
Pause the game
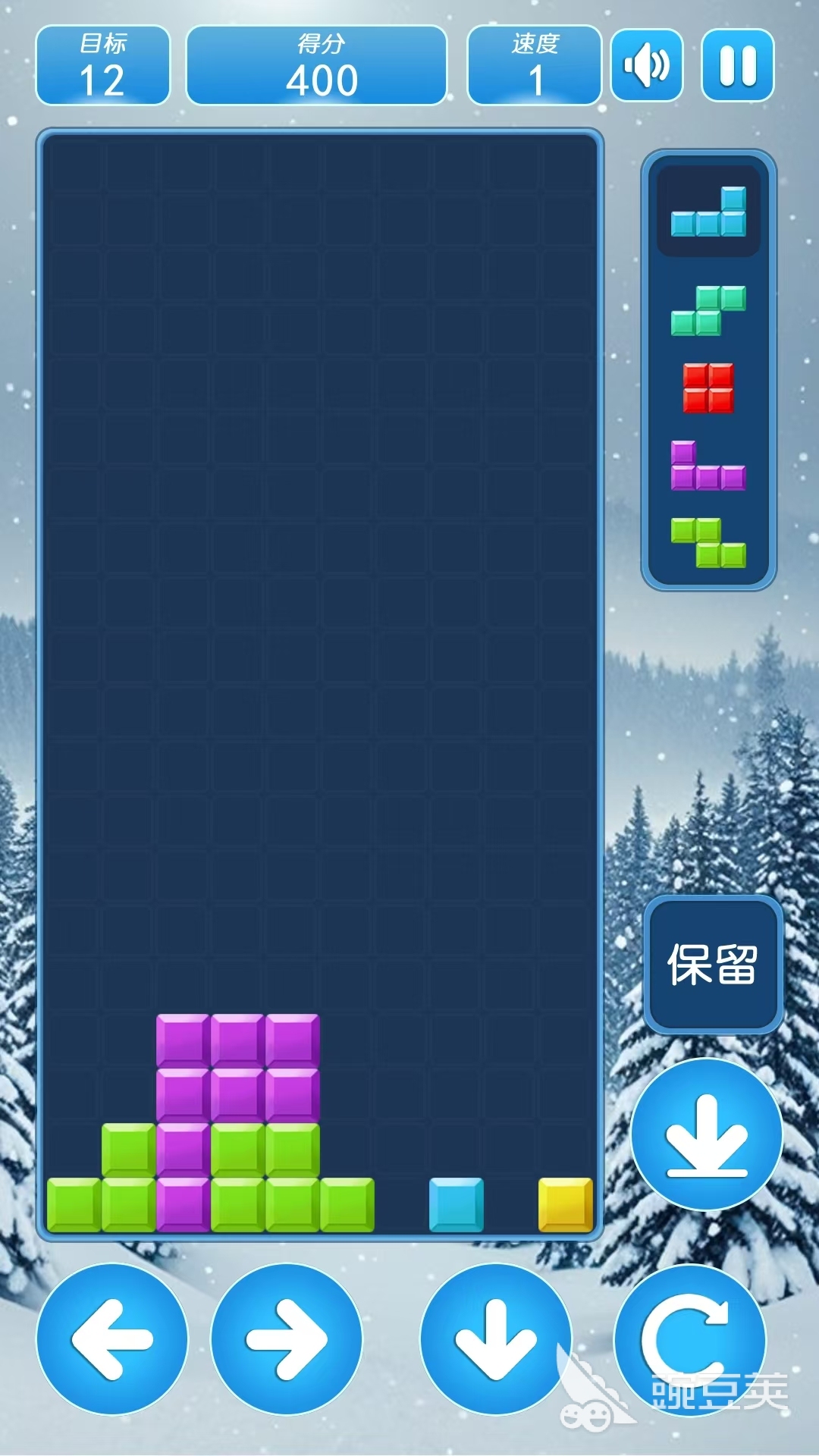pos(737,66)
